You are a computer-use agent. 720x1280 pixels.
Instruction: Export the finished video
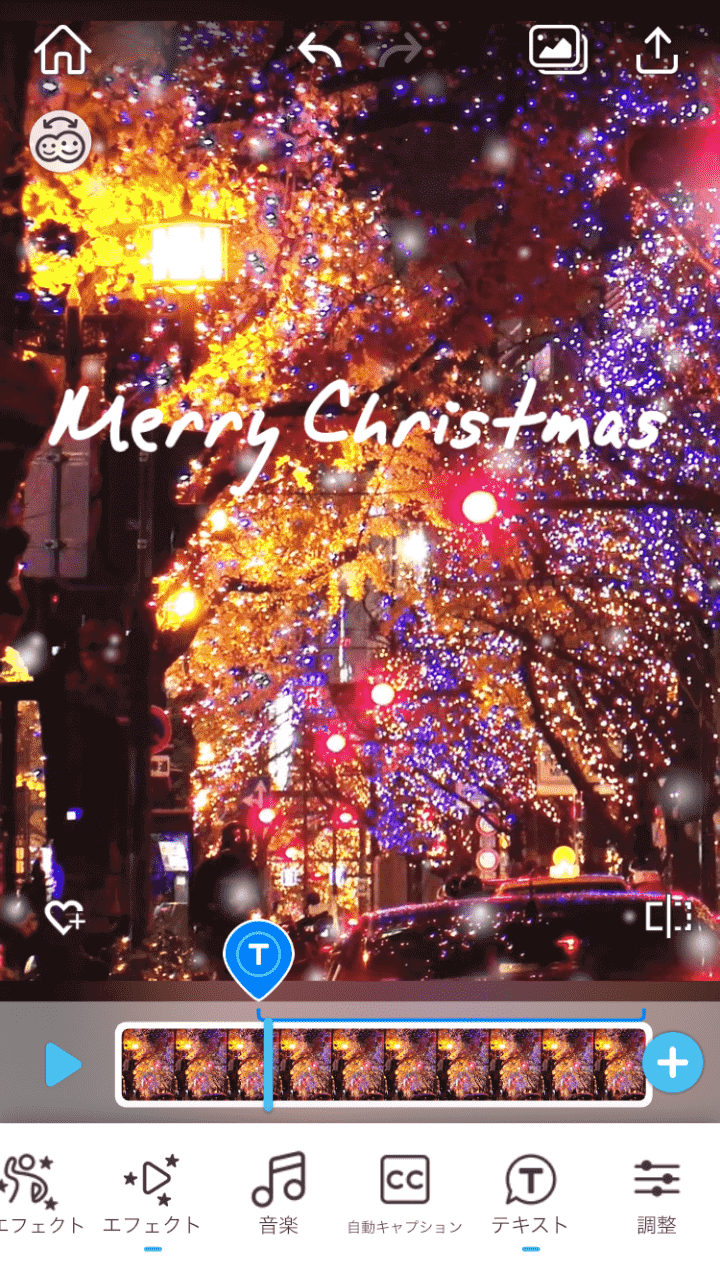(658, 50)
